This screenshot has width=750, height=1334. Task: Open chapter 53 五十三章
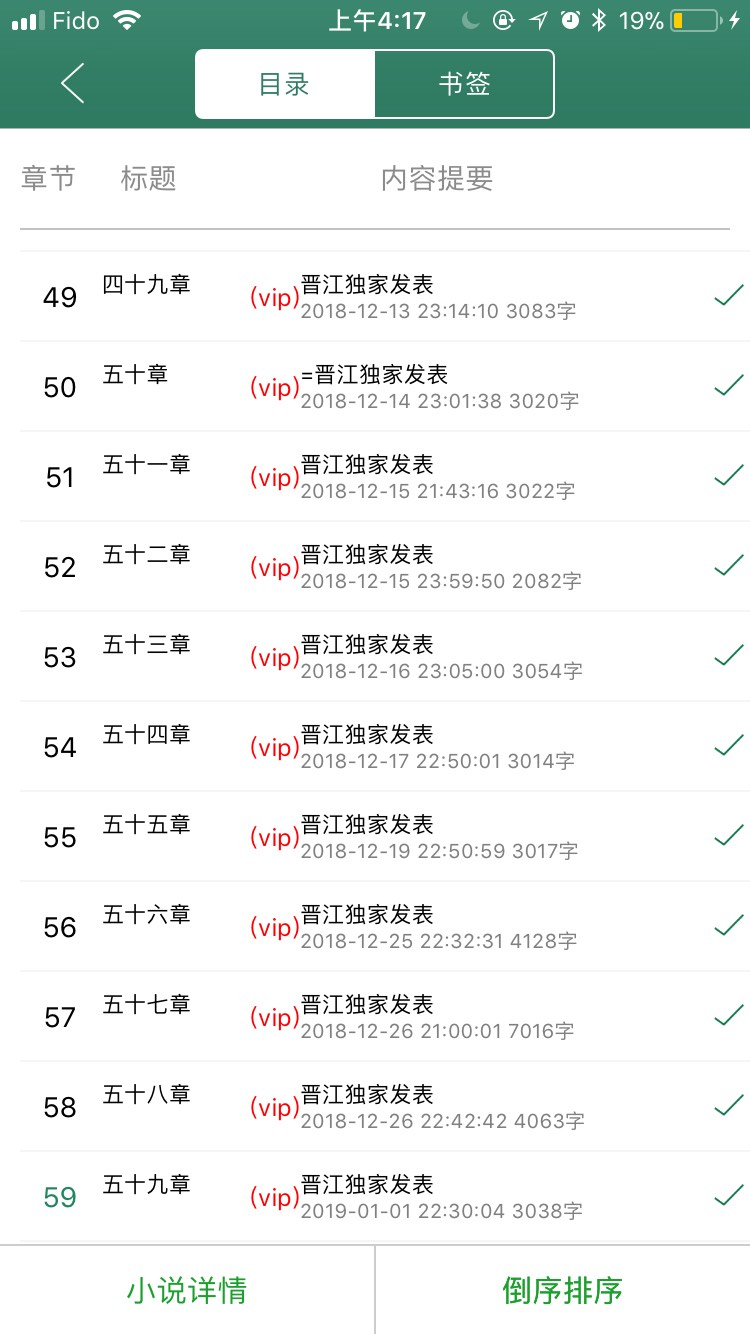tap(375, 657)
